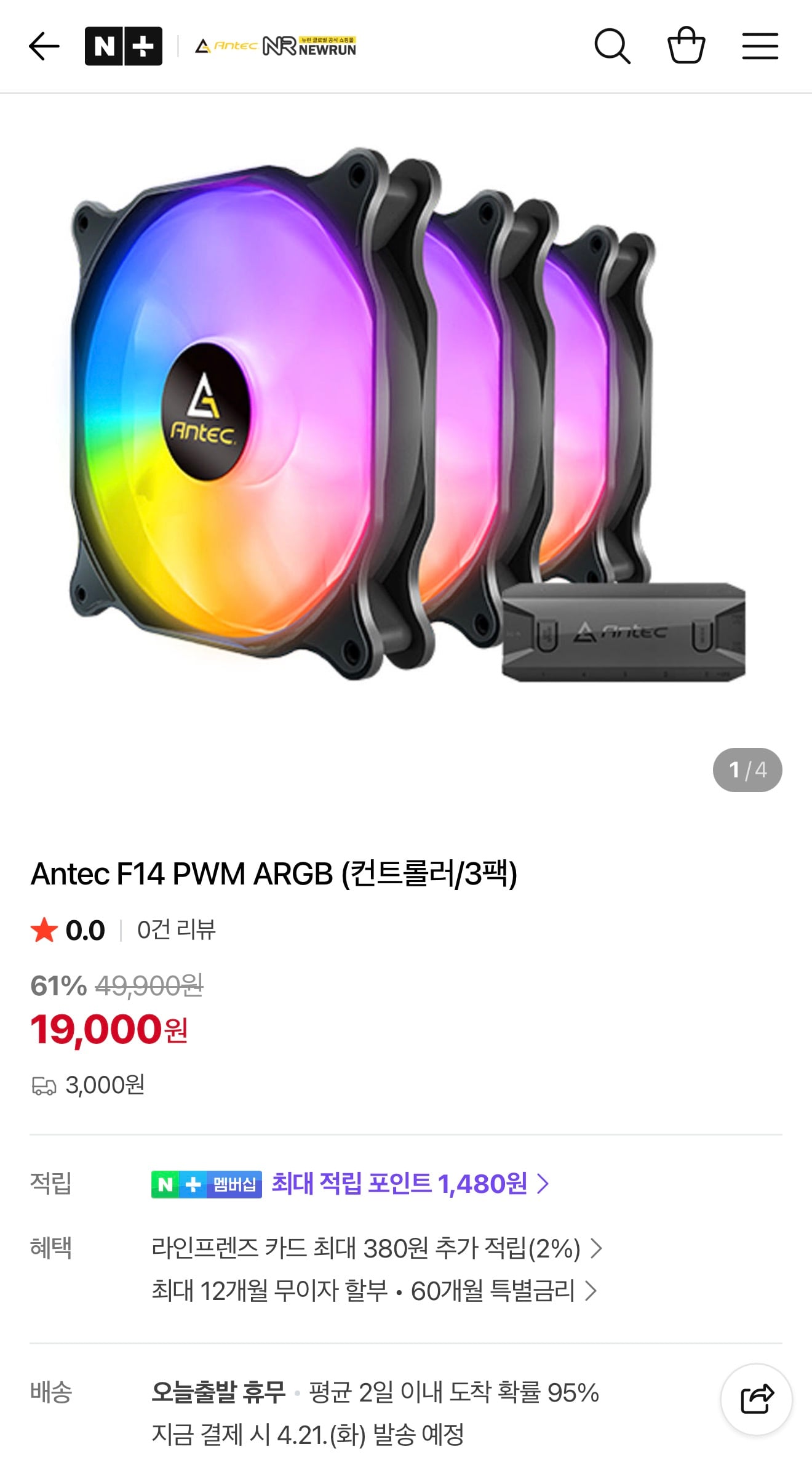
Task: Tap the back arrow to go back
Action: (44, 46)
